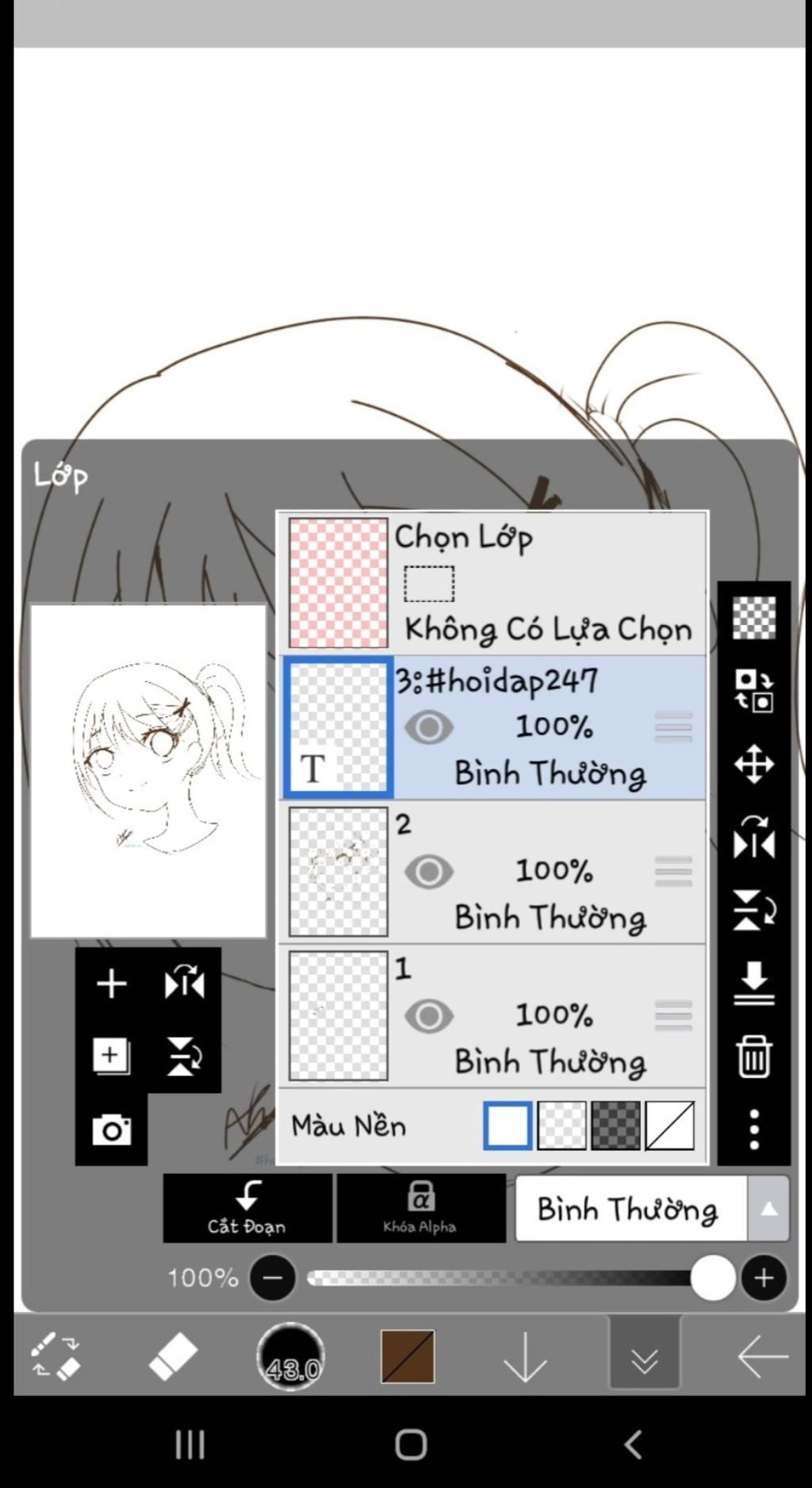Open the Bình Thường blend mode dropdown

tap(651, 1209)
